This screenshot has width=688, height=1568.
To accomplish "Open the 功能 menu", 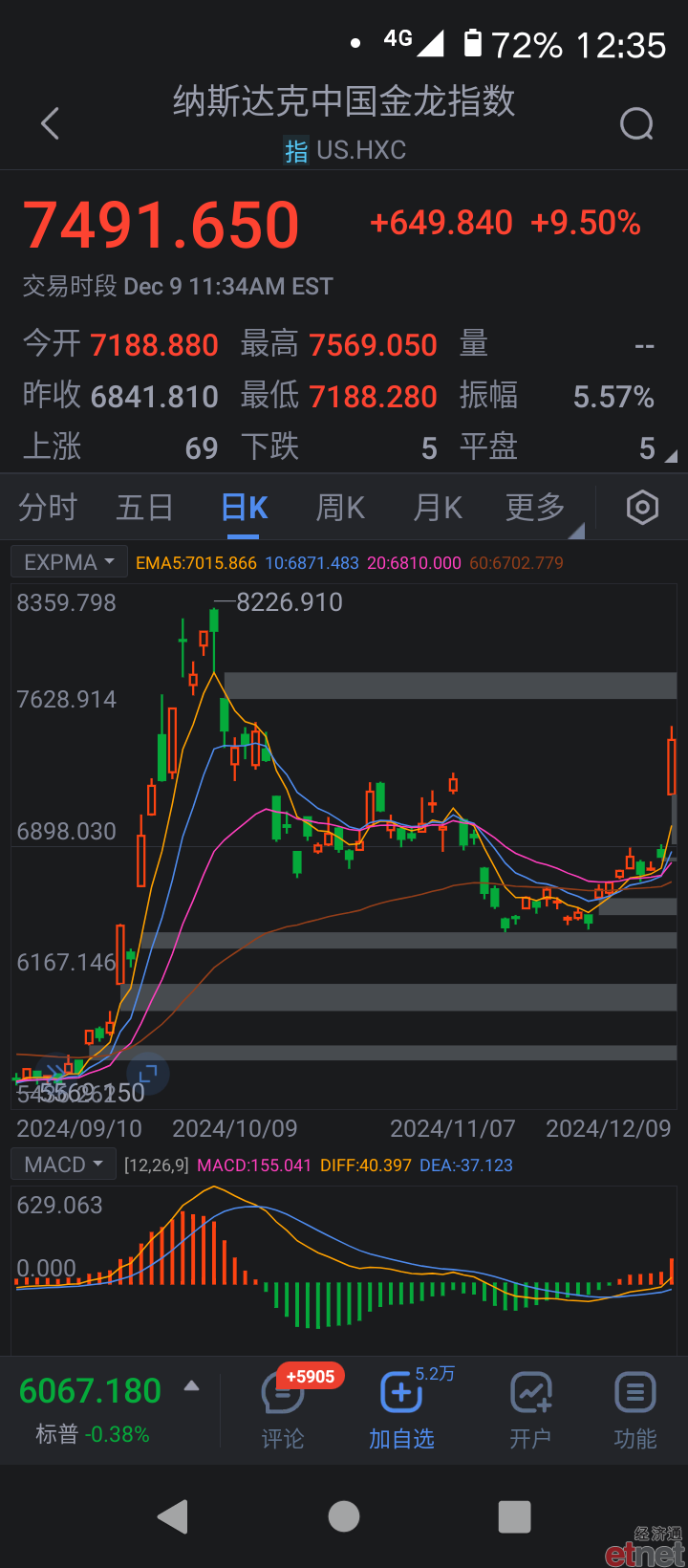I will 635,1408.
